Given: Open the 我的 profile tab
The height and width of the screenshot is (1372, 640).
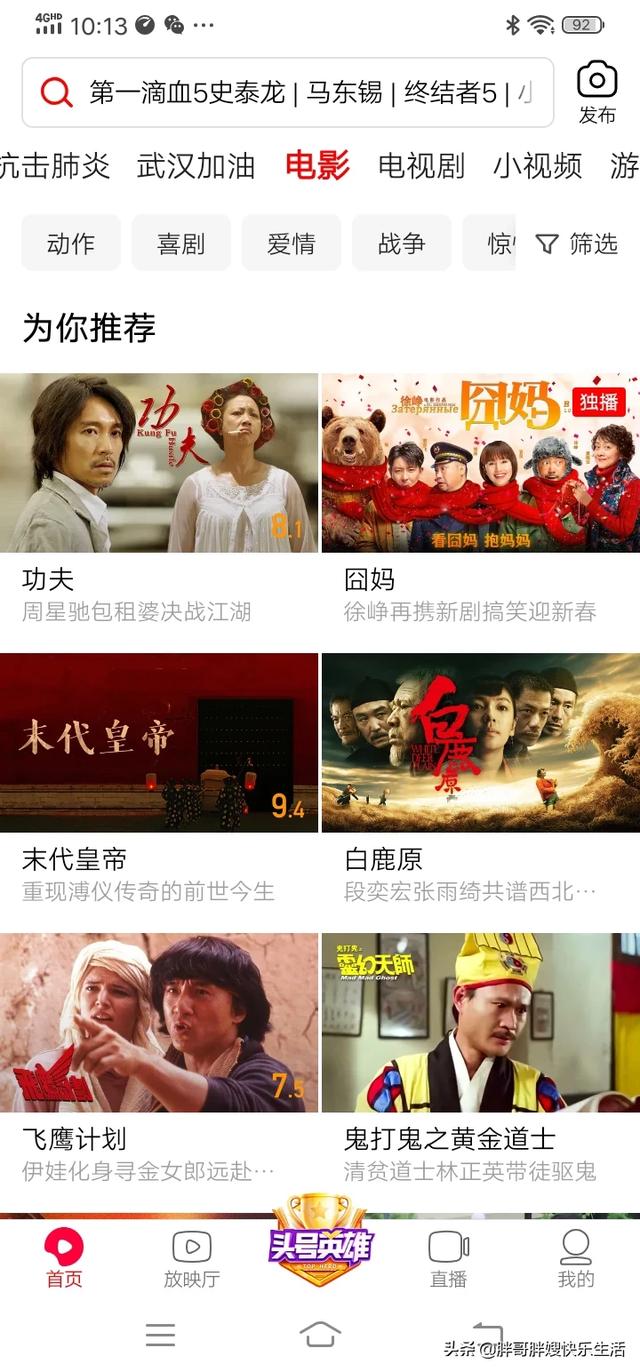Looking at the screenshot, I should click(576, 1258).
